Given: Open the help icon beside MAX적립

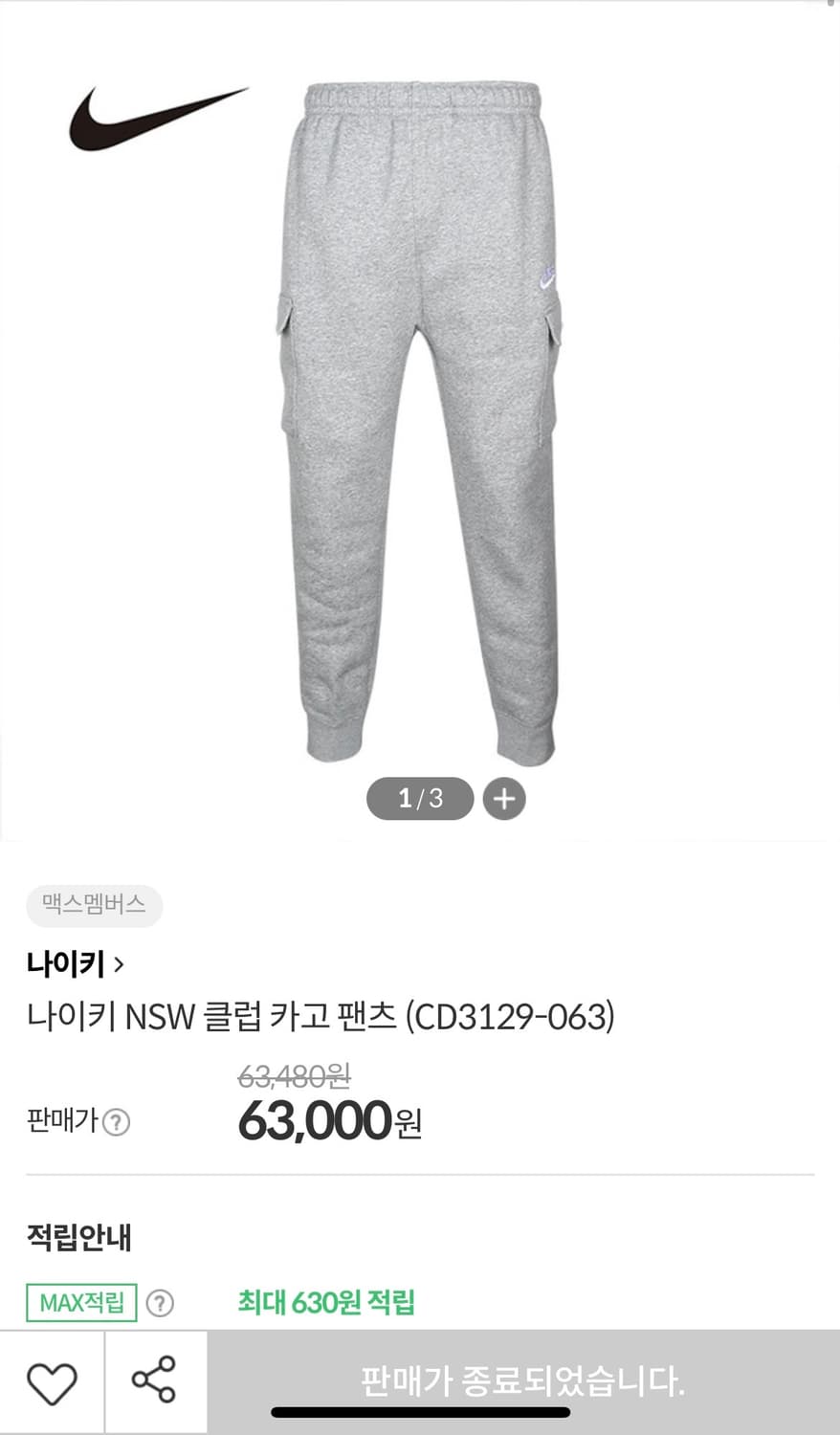Looking at the screenshot, I should pos(159,1302).
